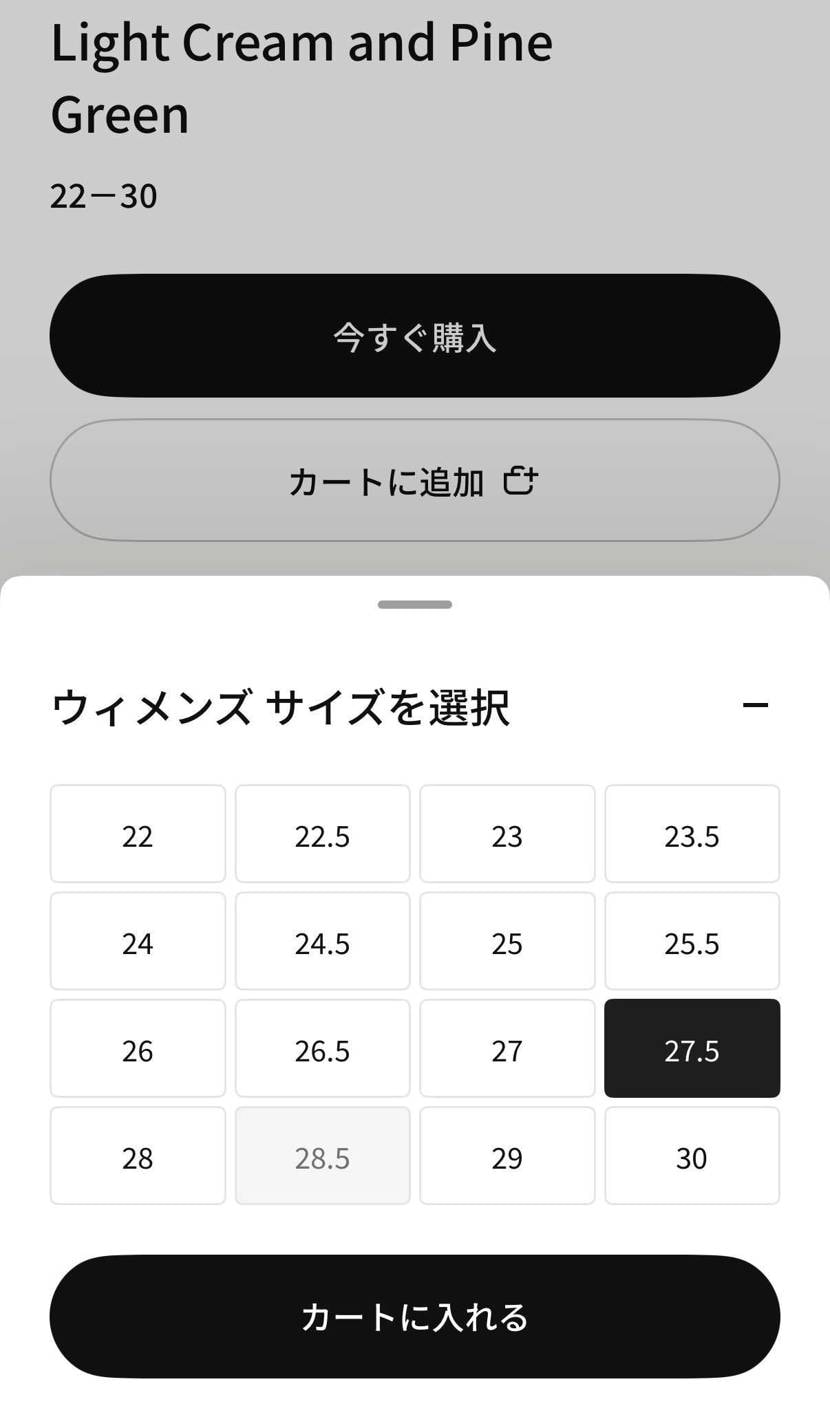
Task: Select size 25
Action: 507,941
